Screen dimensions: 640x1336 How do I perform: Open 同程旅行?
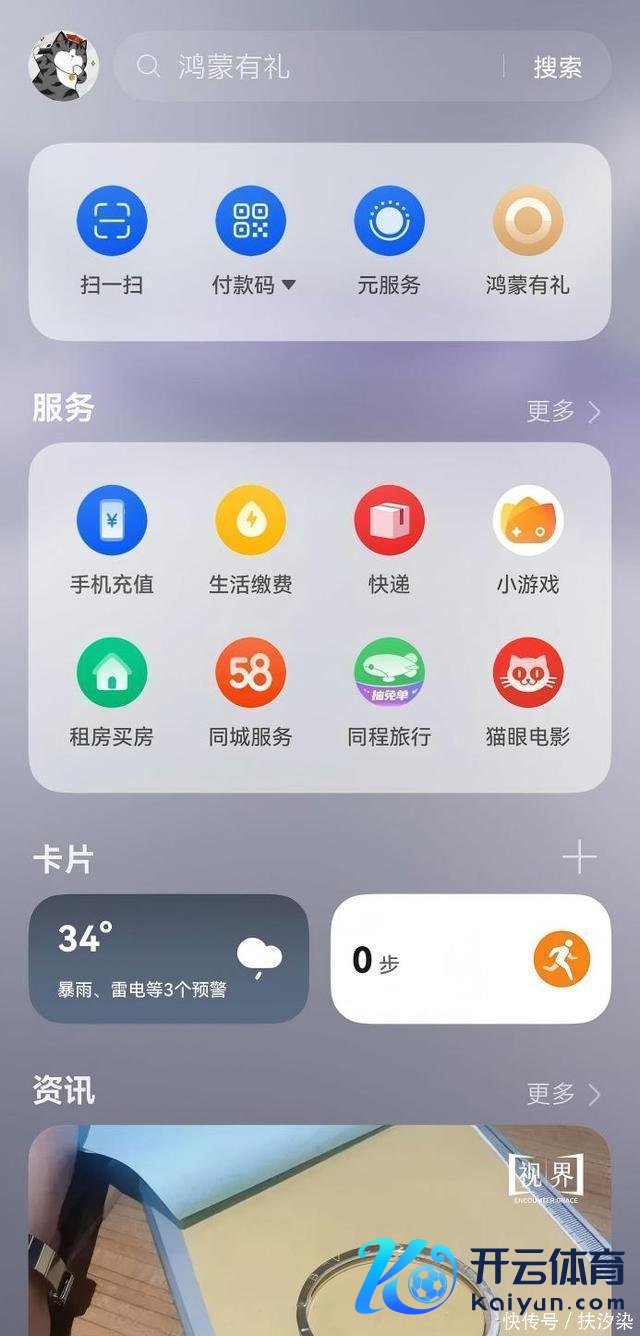coord(389,673)
